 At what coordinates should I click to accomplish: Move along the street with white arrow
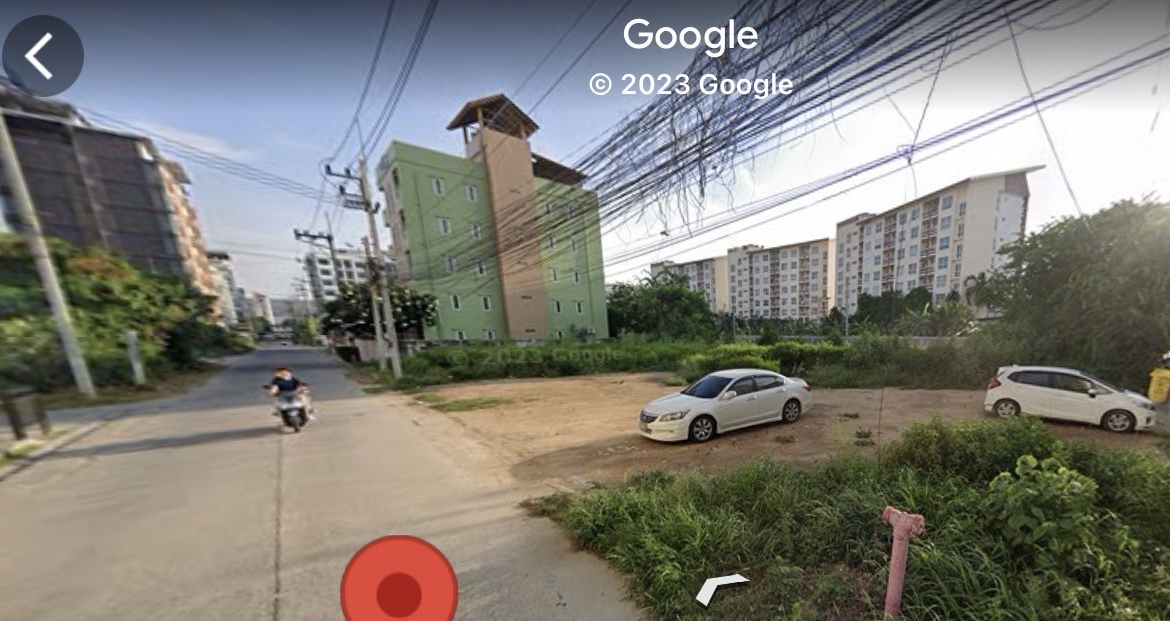coord(721,587)
